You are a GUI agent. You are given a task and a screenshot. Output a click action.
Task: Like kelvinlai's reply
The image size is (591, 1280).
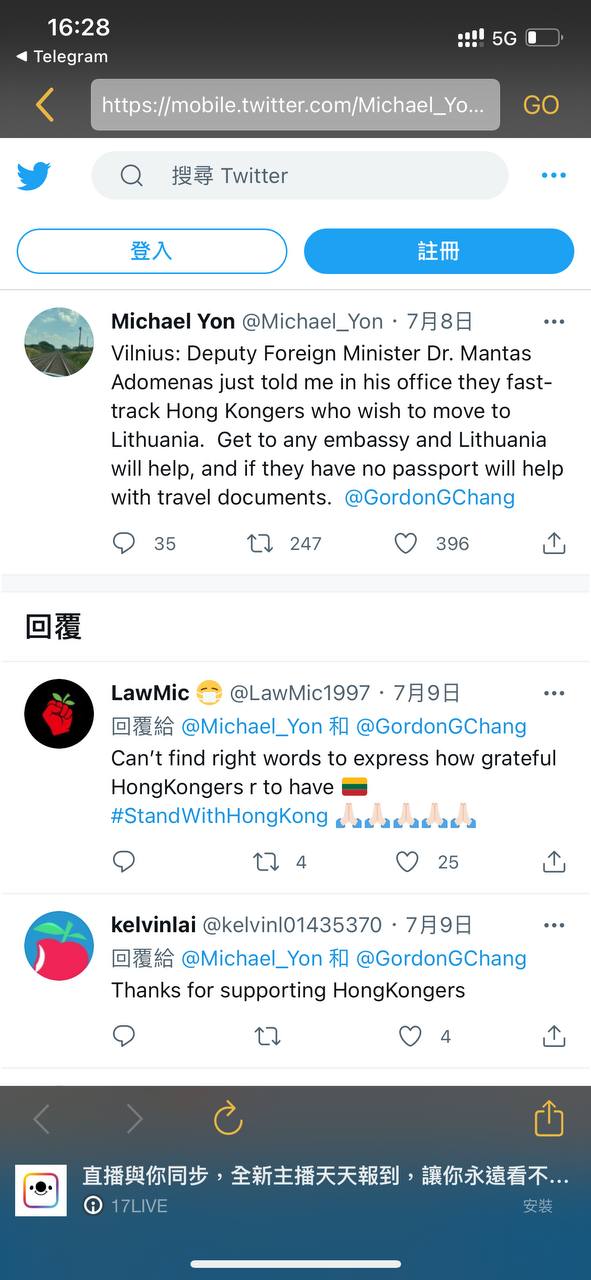[x=410, y=1037]
